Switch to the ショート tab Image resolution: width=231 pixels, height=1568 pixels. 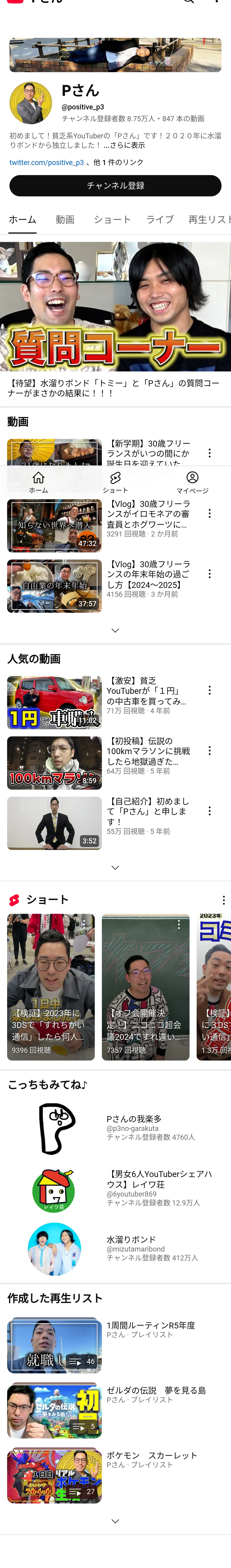tap(112, 220)
